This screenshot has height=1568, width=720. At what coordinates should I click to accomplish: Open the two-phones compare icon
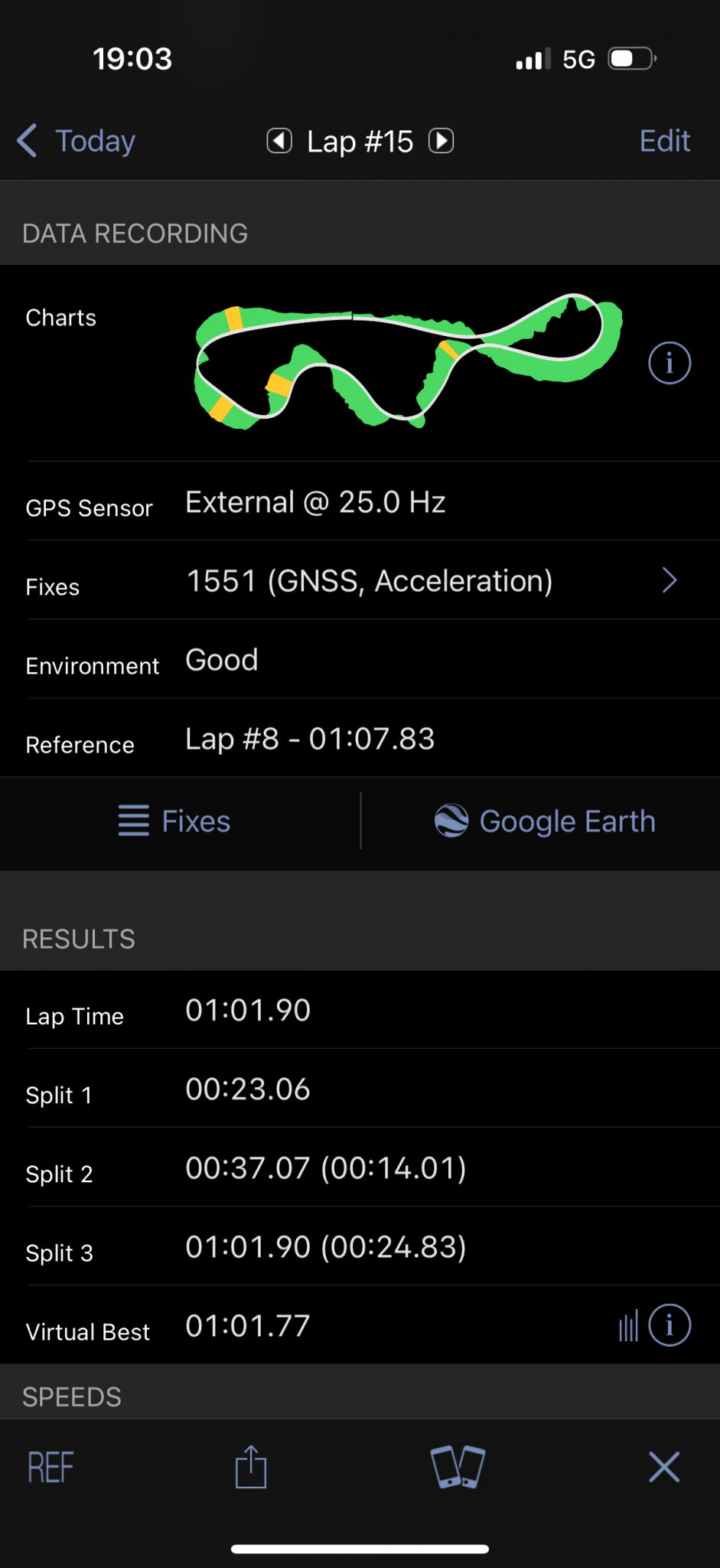click(458, 1467)
